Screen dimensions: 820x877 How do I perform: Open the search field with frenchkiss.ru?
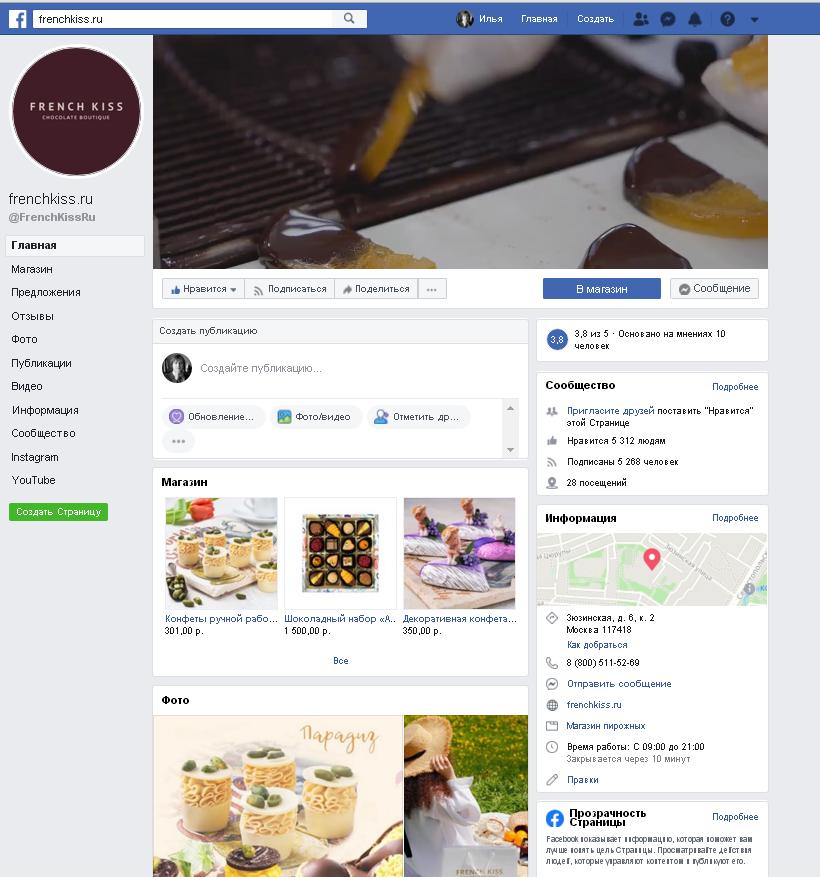(185, 18)
